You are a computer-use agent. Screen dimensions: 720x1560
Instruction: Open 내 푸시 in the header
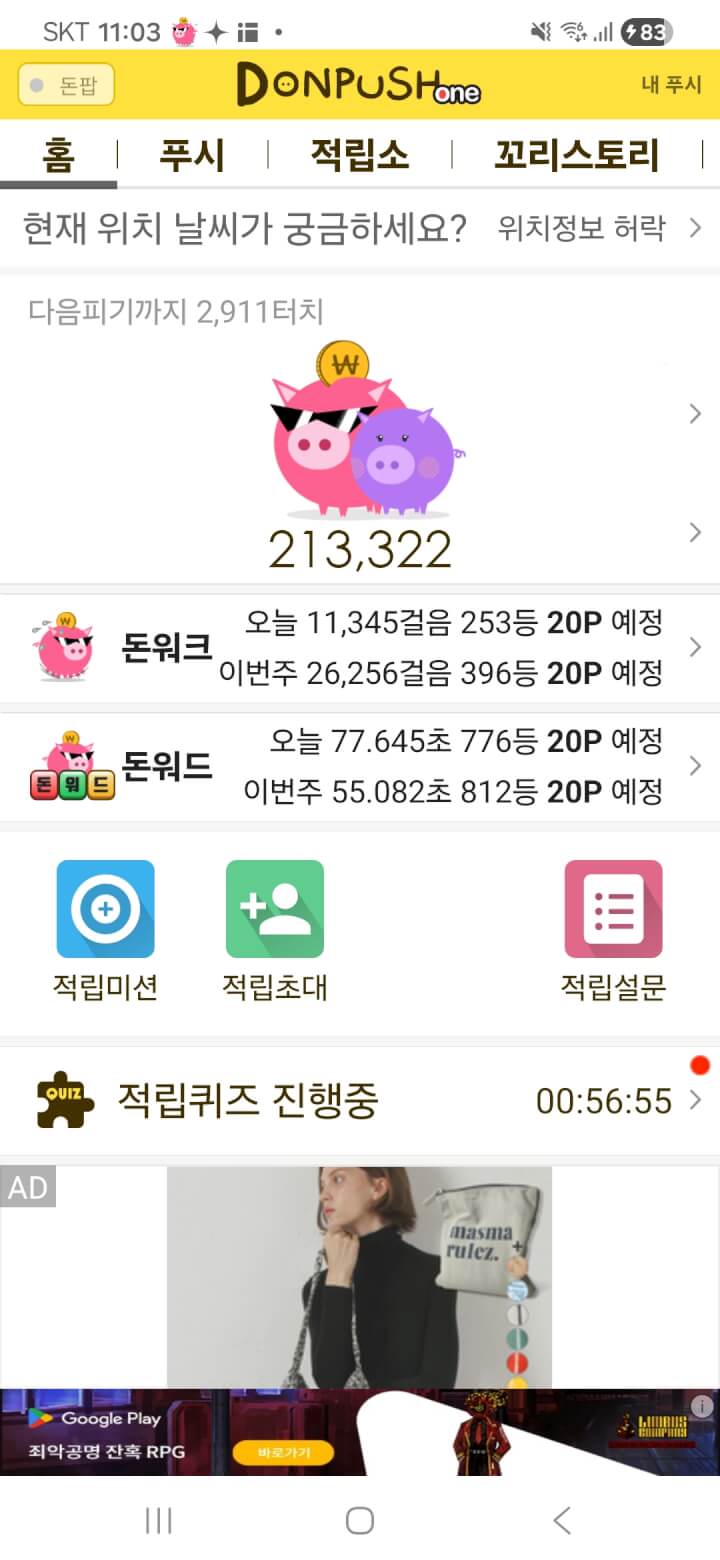tap(671, 85)
